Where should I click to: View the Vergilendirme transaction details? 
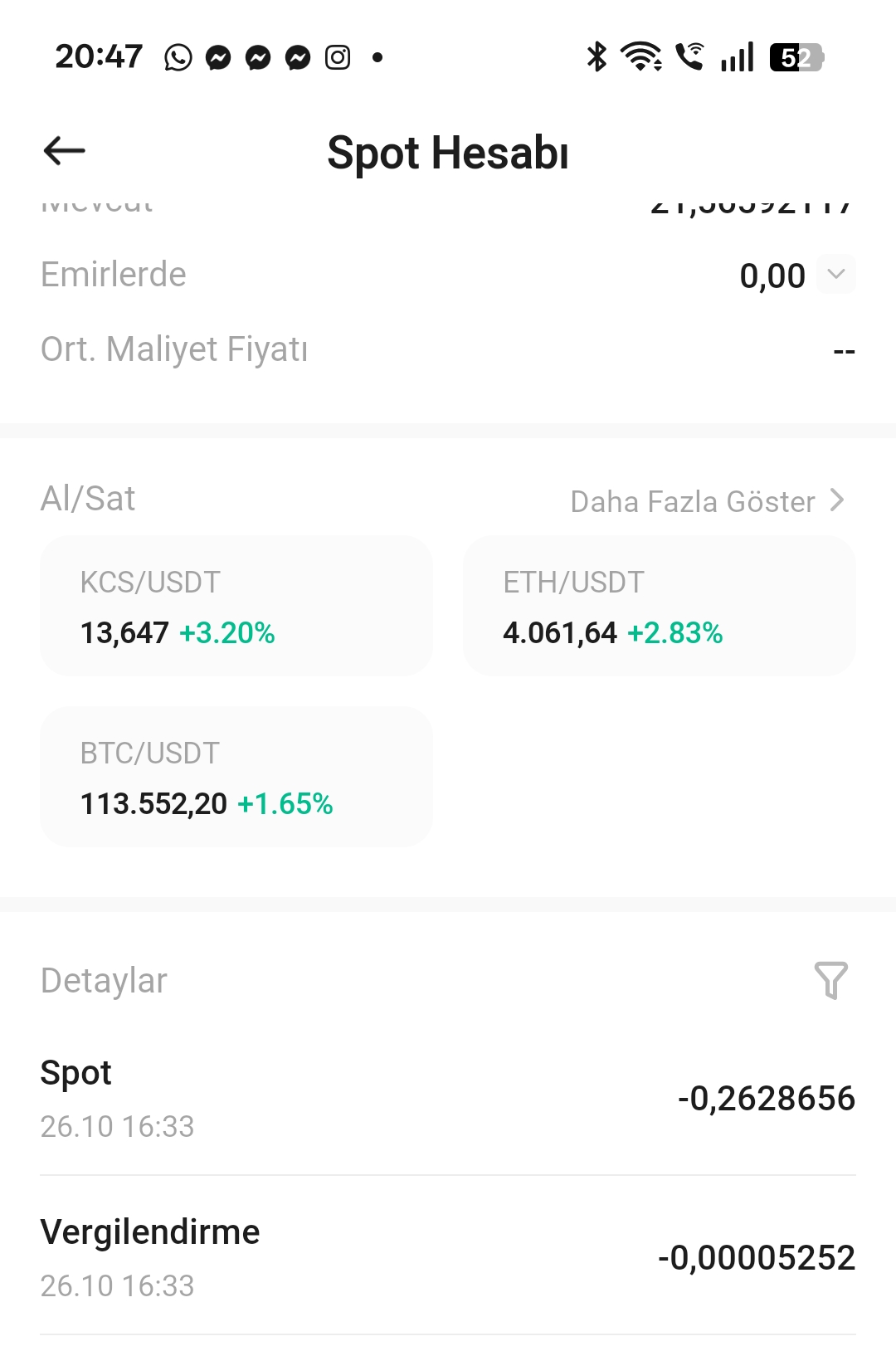[x=448, y=1257]
